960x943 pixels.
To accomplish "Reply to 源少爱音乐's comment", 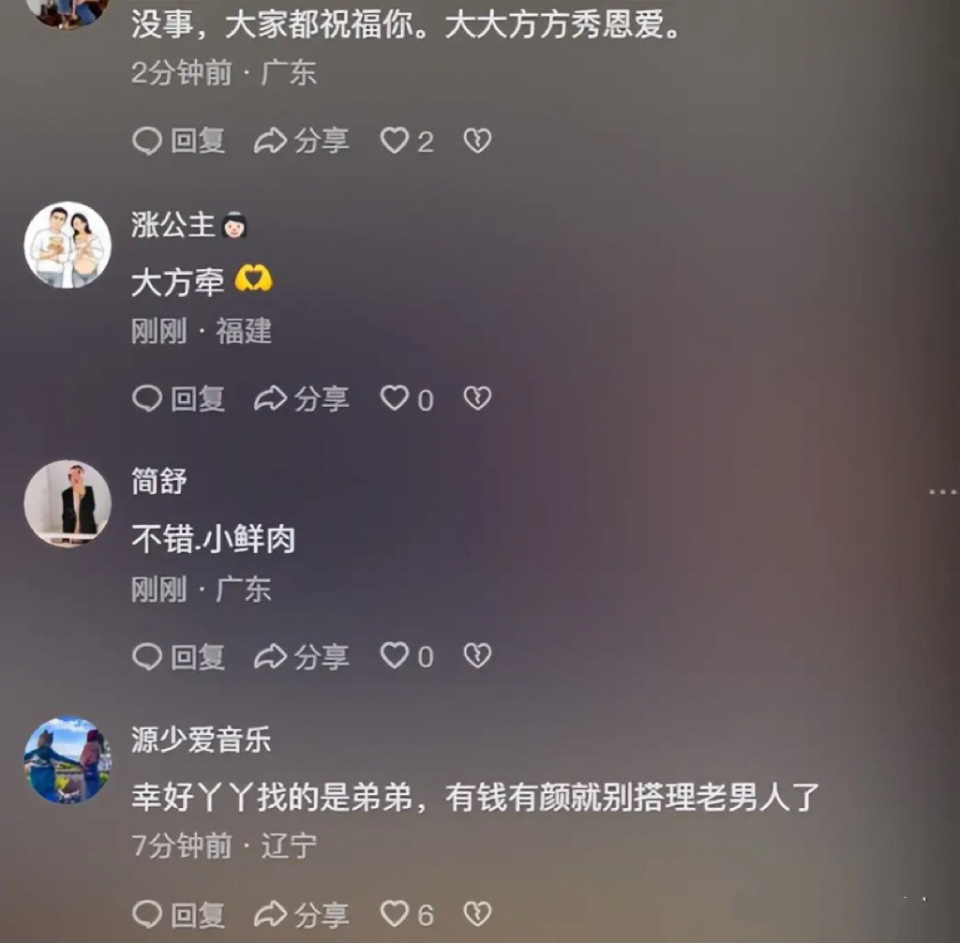I will pos(179,914).
